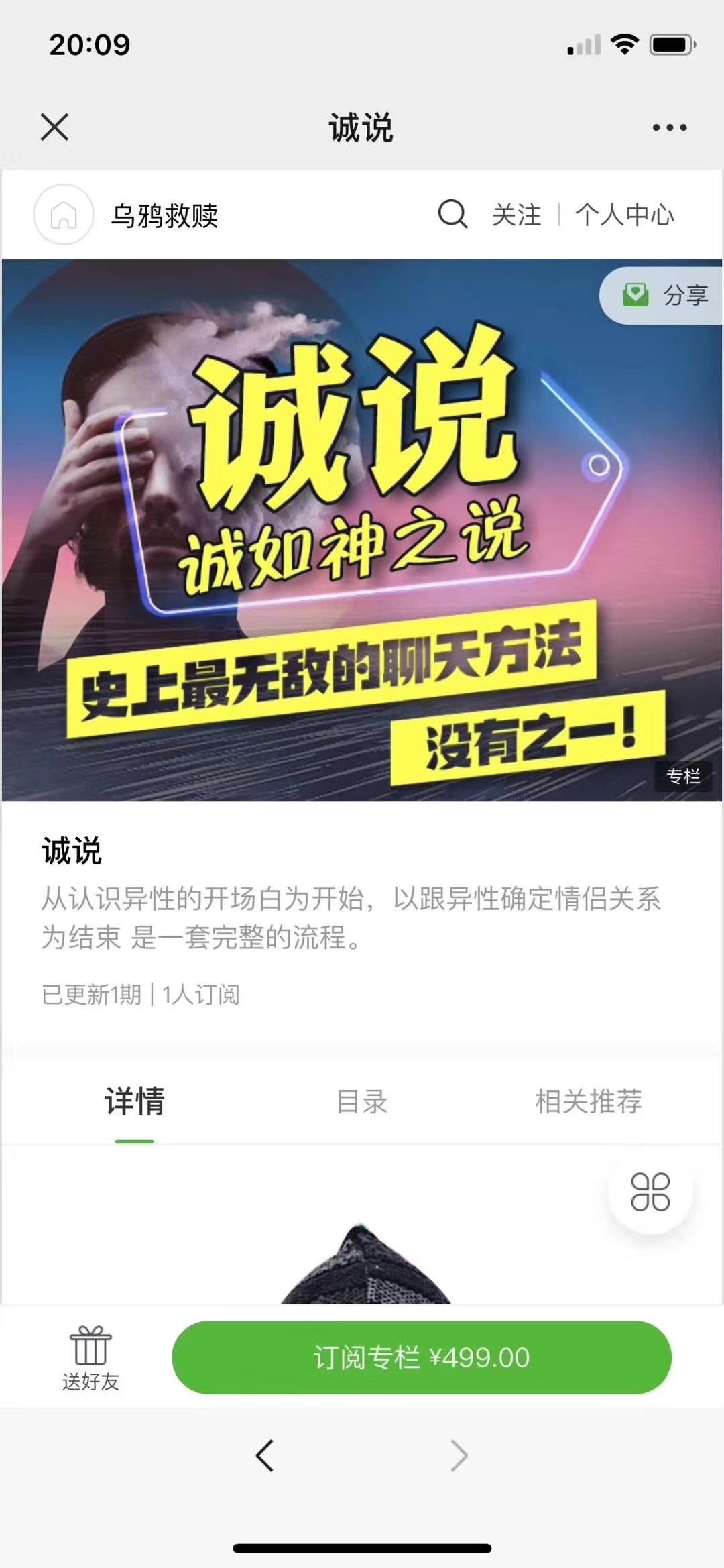724x1568 pixels.
Task: Open the floating four-dot quick menu
Action: pos(650,1192)
